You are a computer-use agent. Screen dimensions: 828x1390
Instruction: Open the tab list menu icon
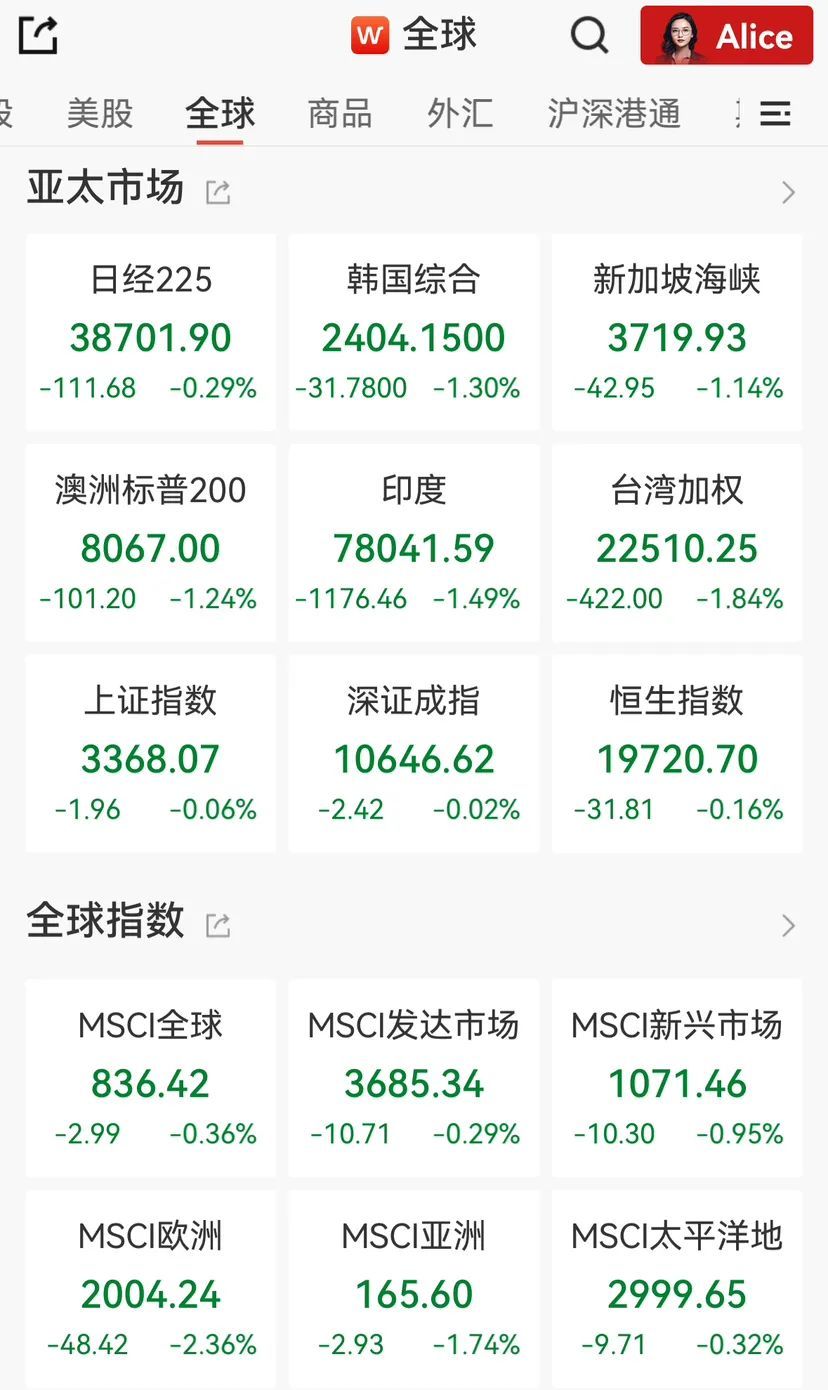(775, 114)
